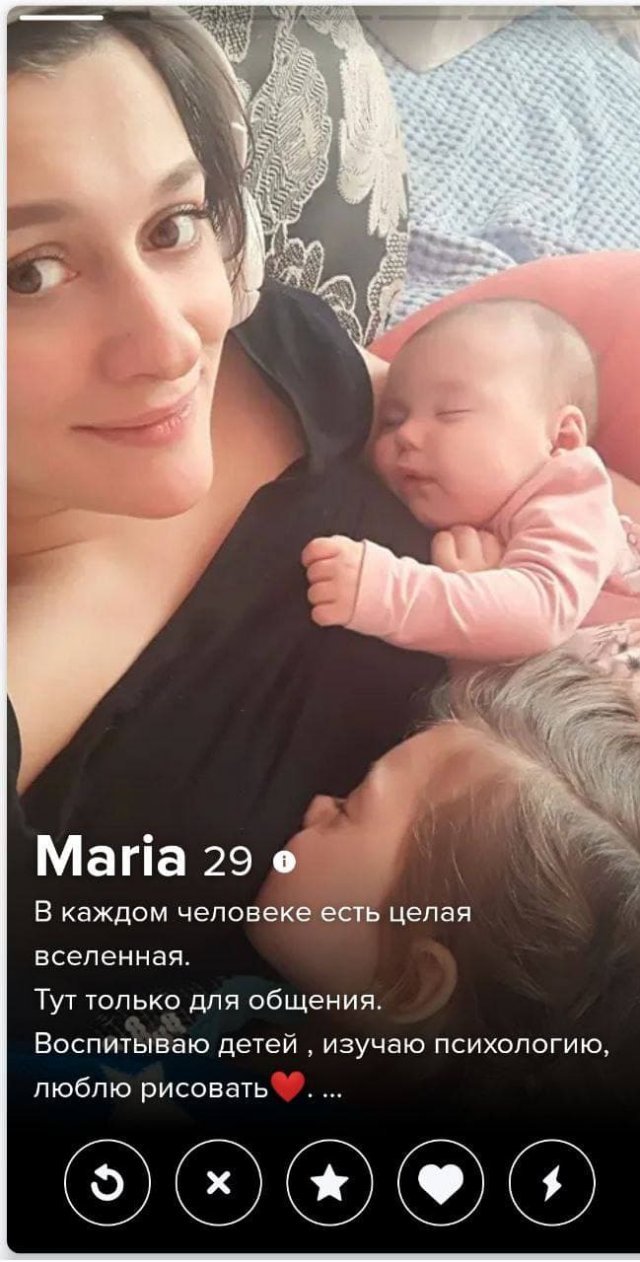Open Maria's profile info icon

(x=284, y=861)
